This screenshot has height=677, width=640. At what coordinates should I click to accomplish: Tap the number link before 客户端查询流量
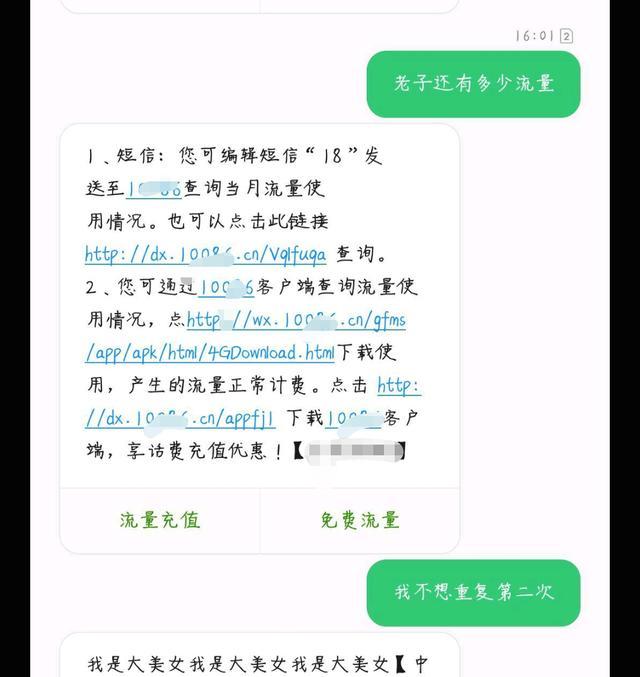226,287
